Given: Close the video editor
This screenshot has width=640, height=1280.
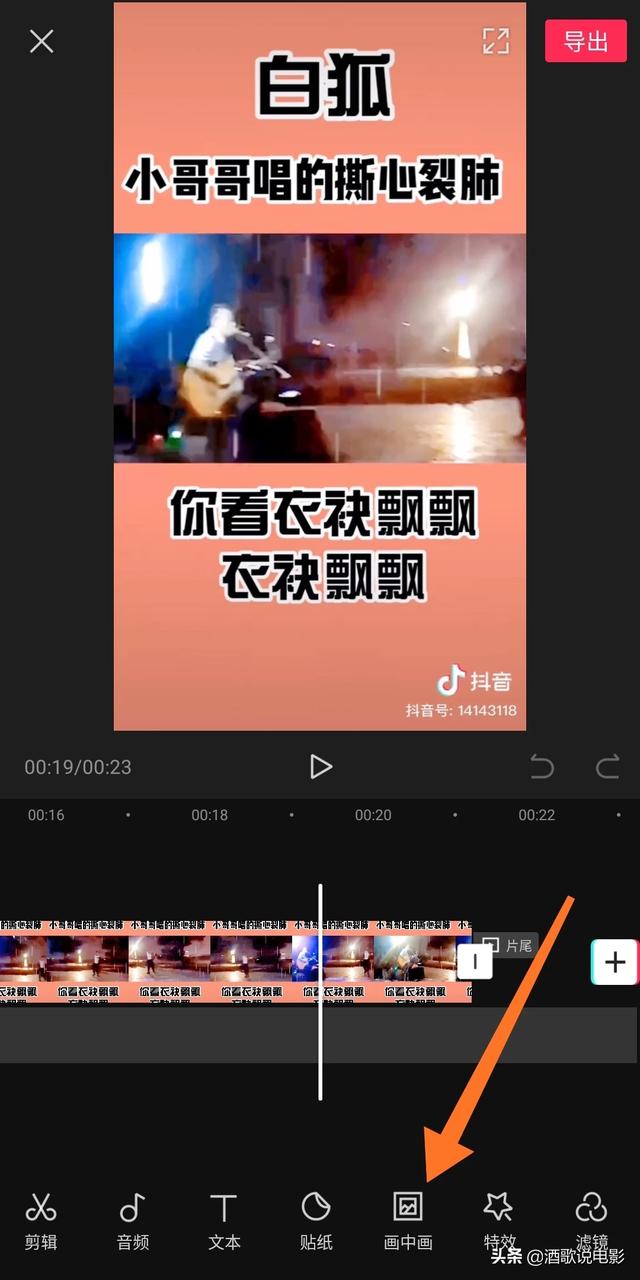Looking at the screenshot, I should pyautogui.click(x=41, y=41).
